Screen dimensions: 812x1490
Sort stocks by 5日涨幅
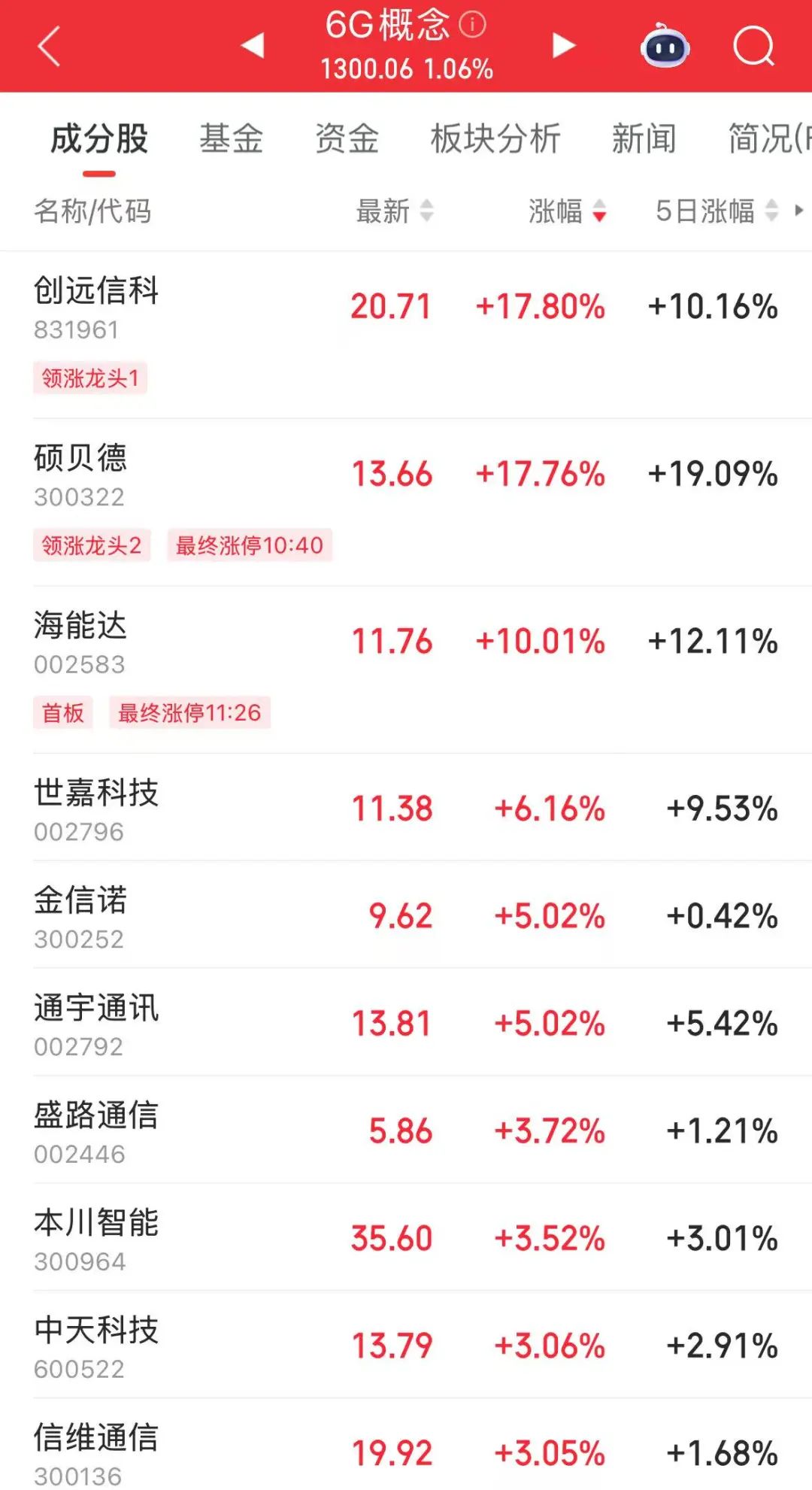[x=716, y=211]
